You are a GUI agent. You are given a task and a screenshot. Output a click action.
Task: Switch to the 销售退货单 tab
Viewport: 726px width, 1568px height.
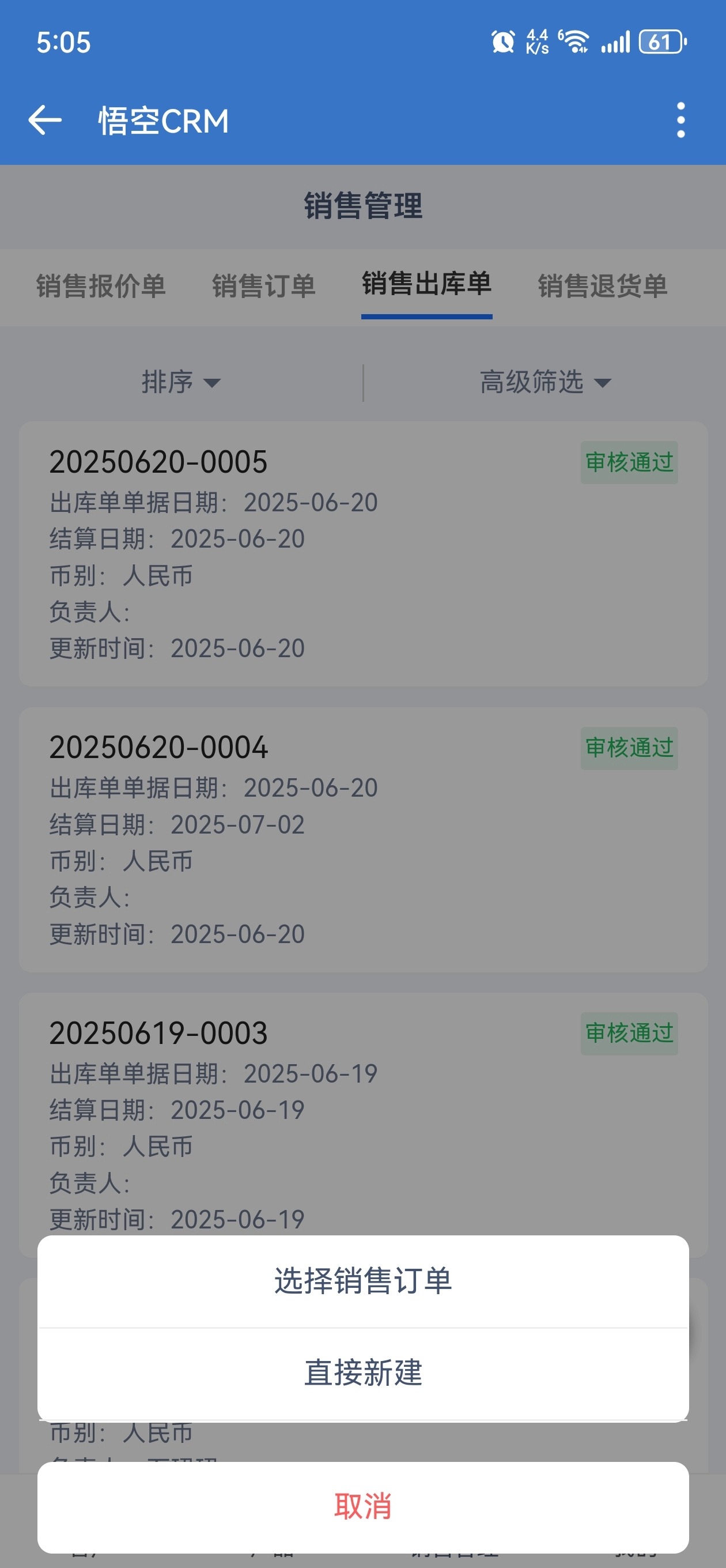(602, 285)
